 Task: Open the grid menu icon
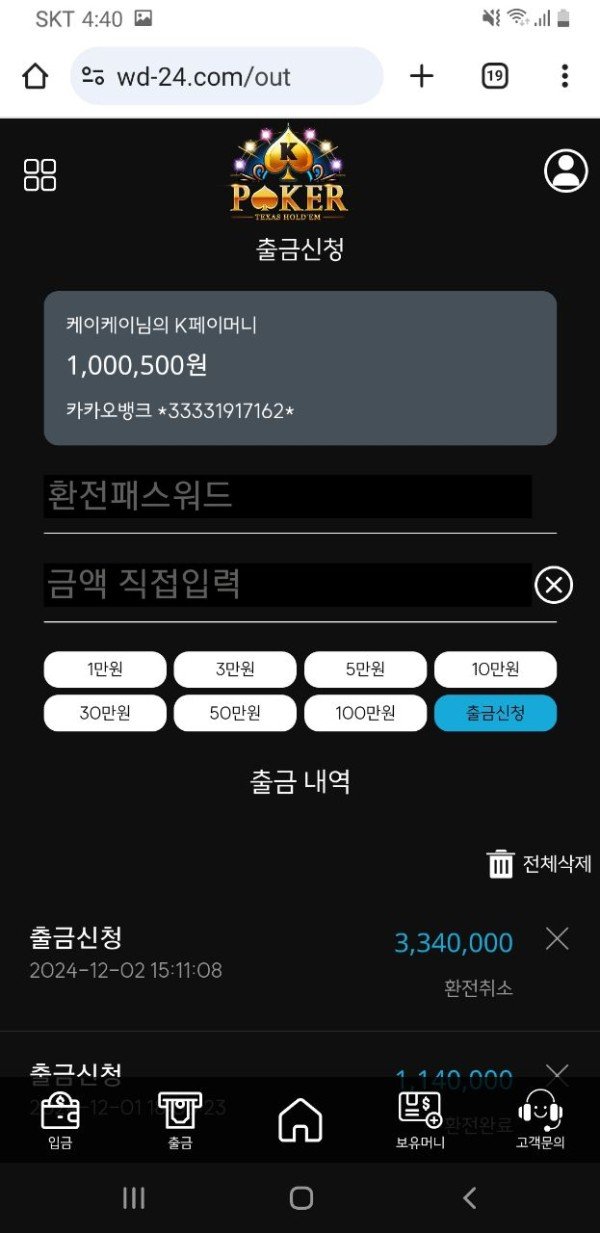[x=40, y=175]
